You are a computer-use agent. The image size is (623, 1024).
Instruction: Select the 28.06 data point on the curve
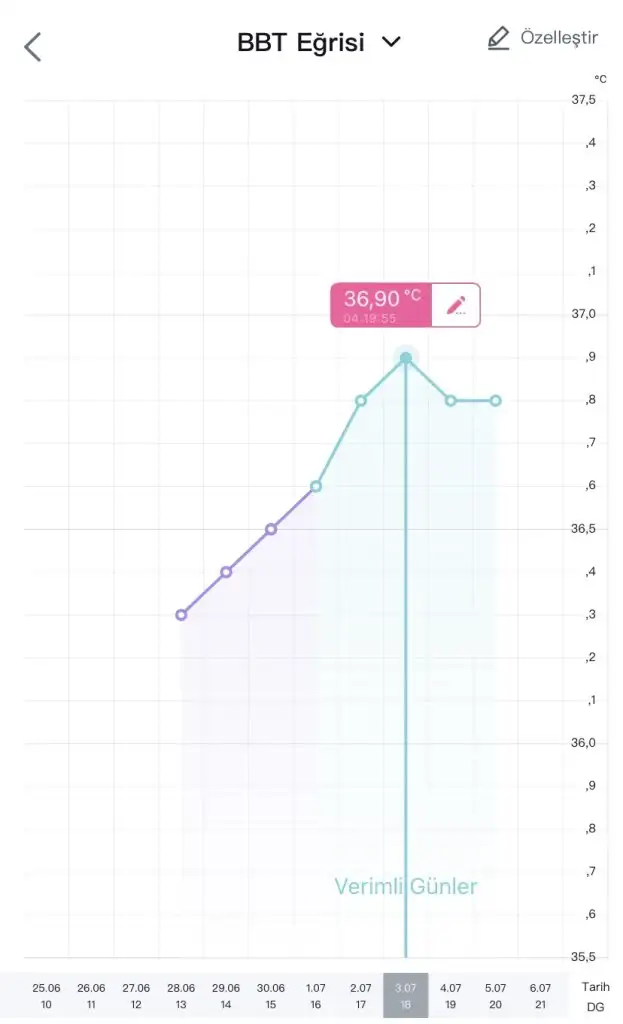pos(181,615)
